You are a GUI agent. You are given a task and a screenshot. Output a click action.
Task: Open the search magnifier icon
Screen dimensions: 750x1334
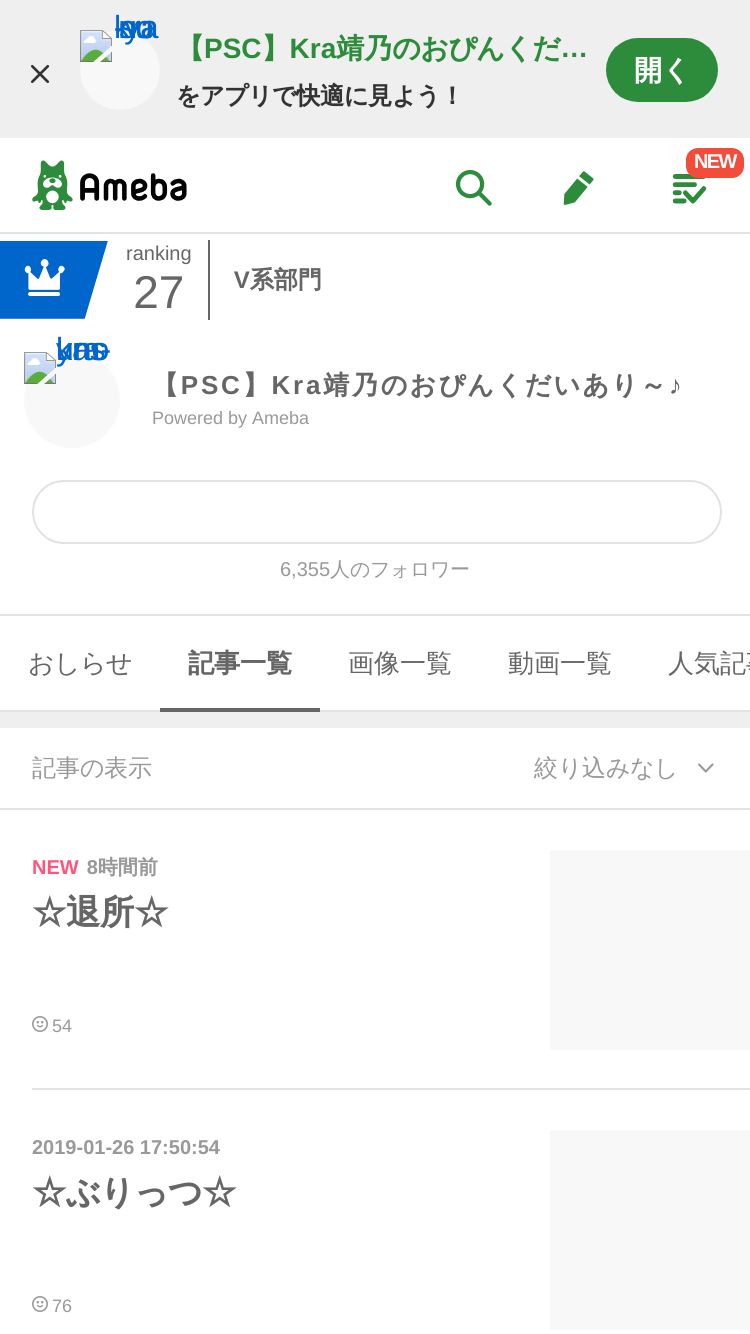473,187
